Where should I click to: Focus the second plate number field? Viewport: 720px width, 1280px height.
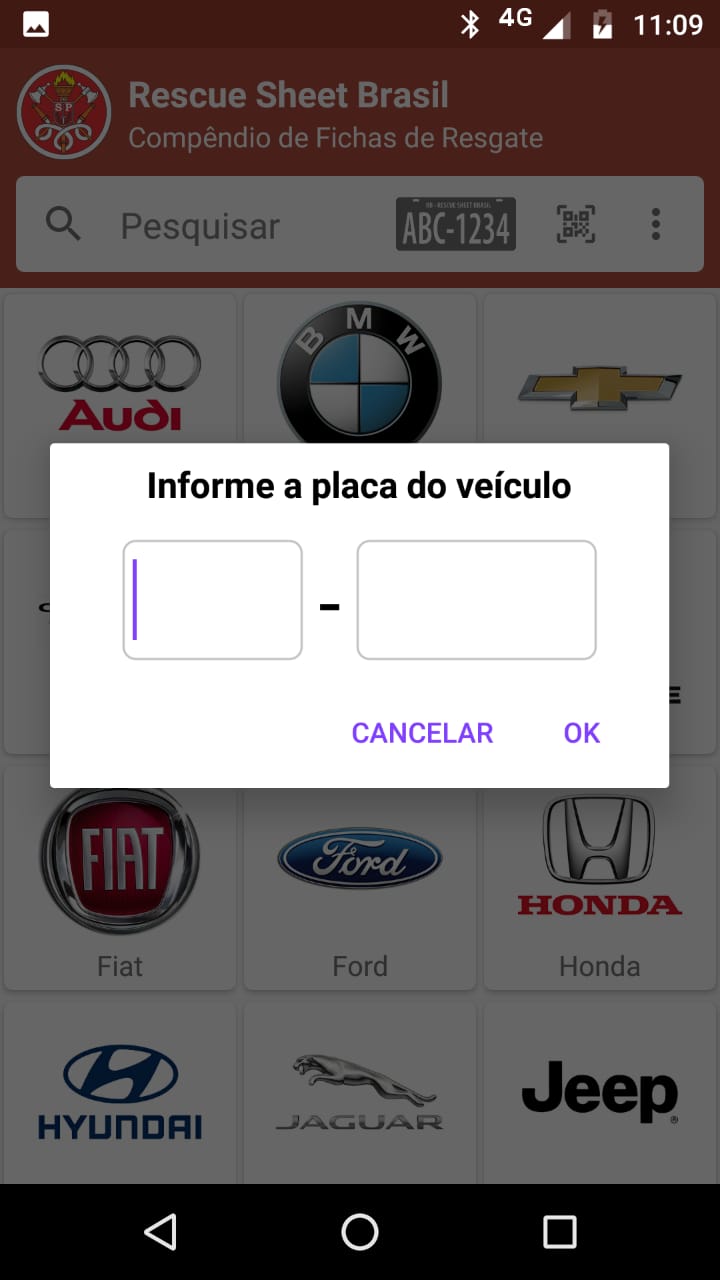476,600
